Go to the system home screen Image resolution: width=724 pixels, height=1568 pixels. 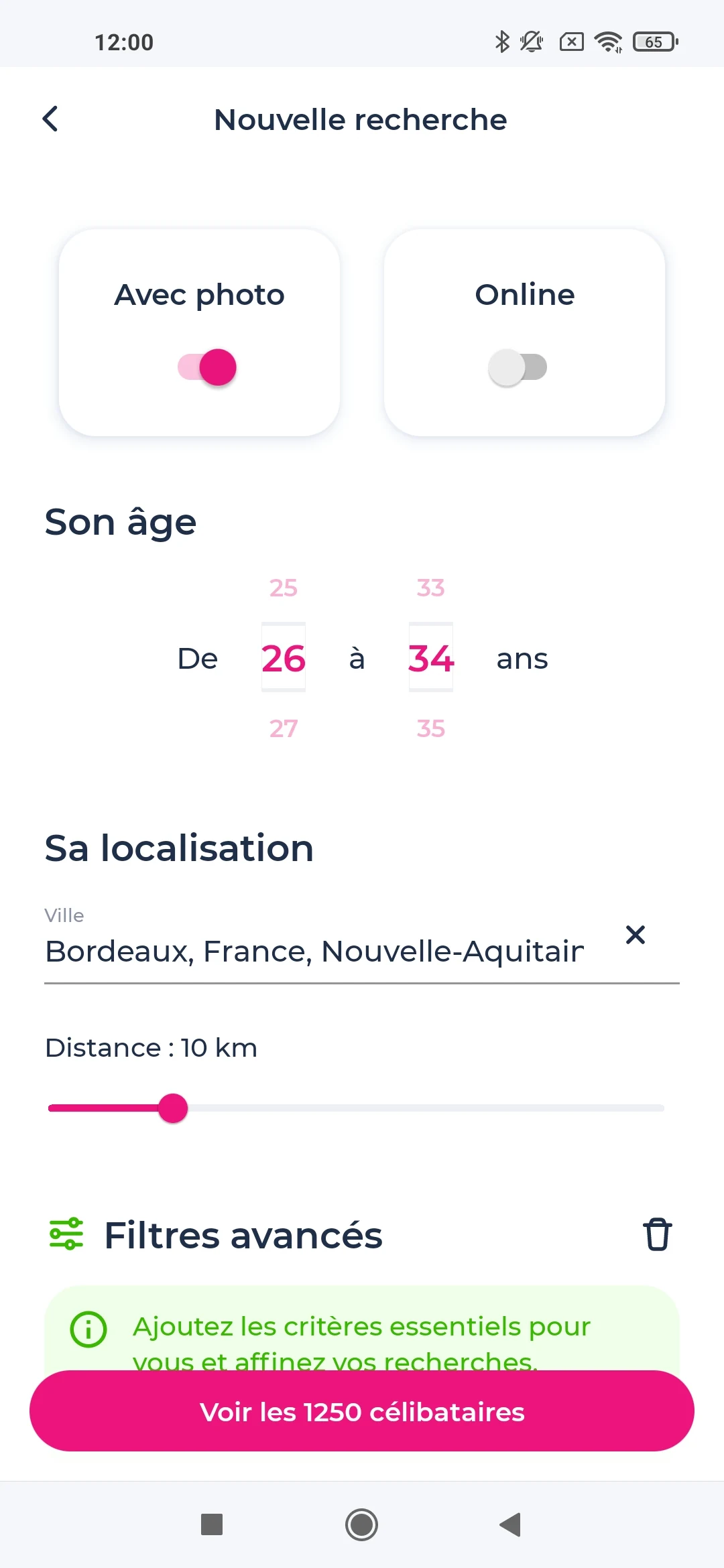point(362,1524)
